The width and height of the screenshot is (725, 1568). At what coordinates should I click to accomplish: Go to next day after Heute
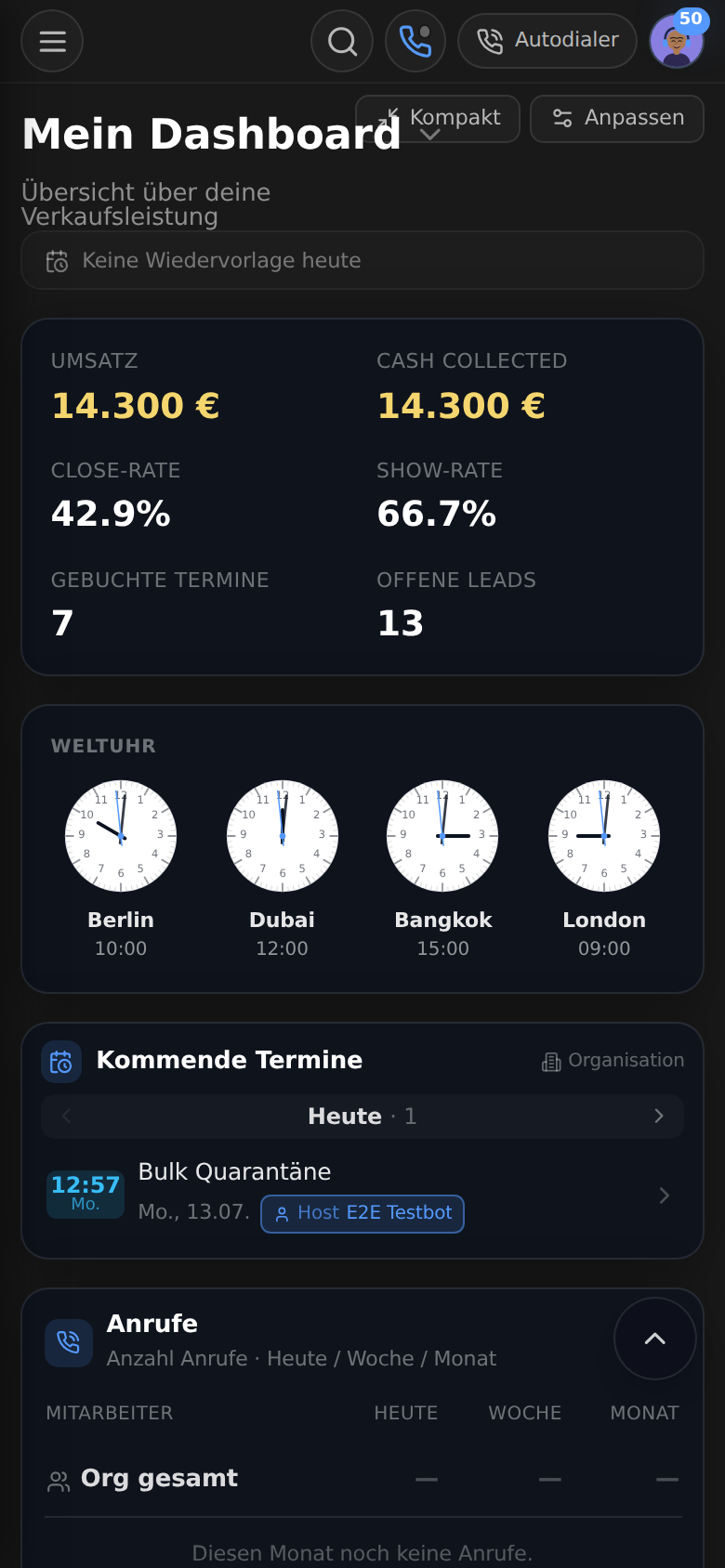point(659,1116)
